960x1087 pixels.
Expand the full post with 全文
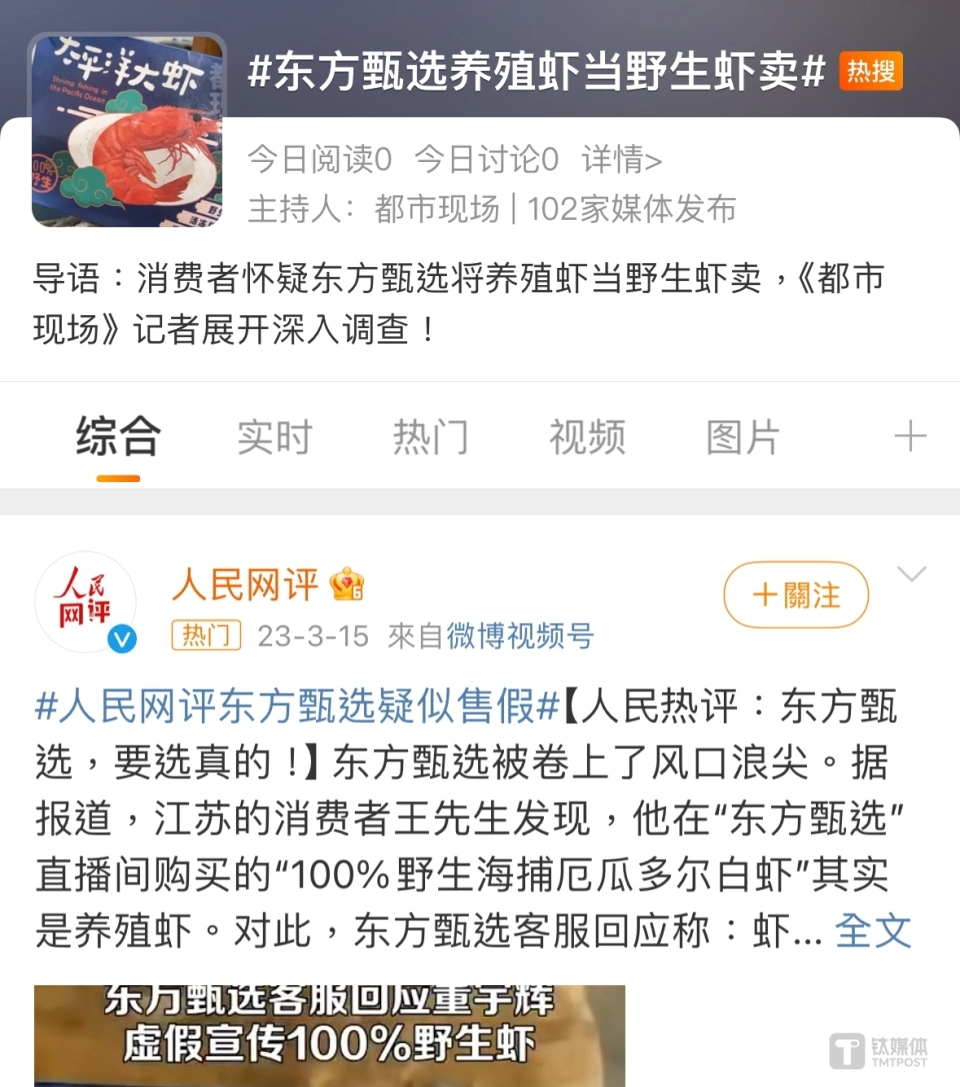873,931
